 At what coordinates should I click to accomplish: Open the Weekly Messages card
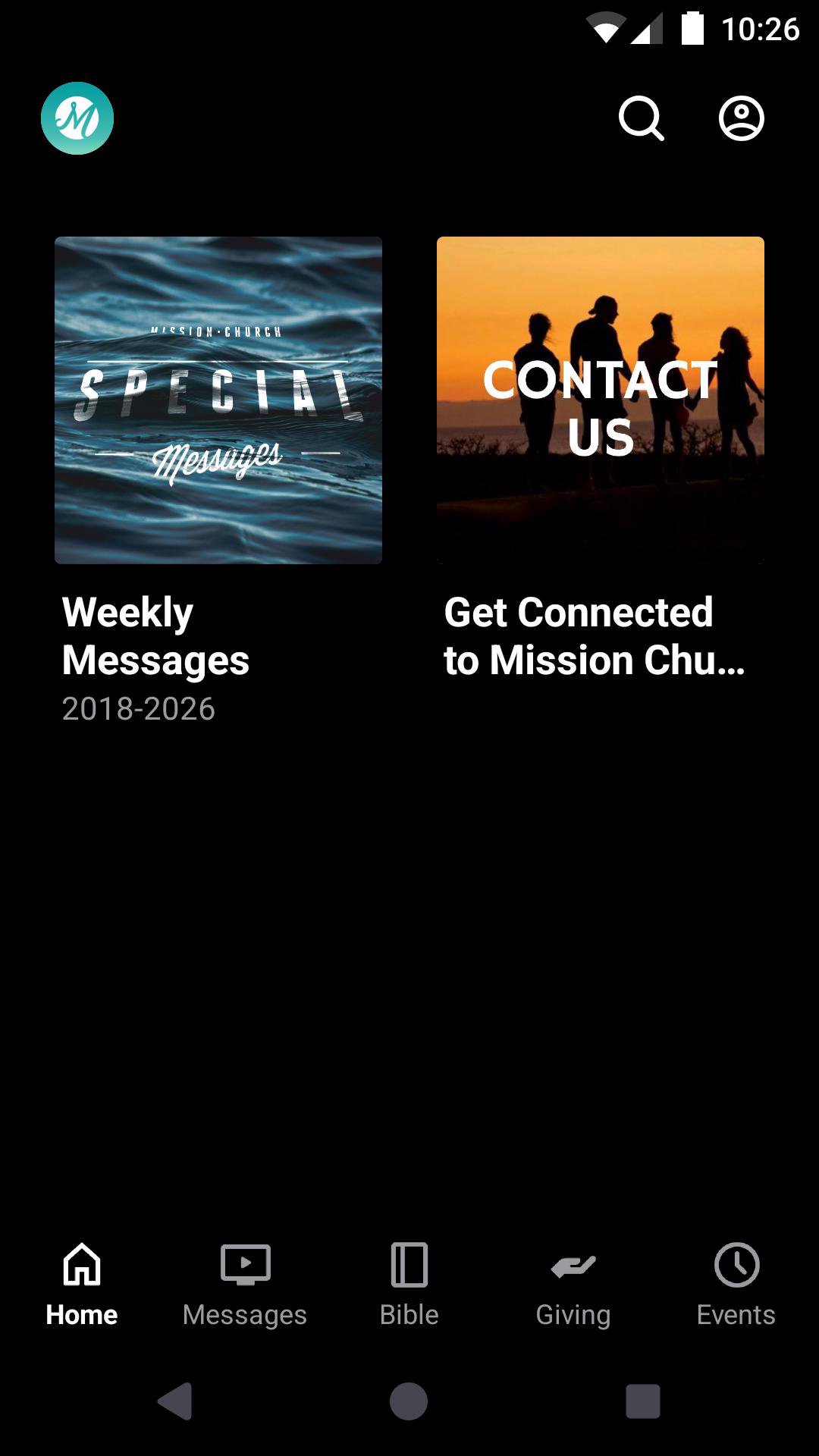(218, 400)
